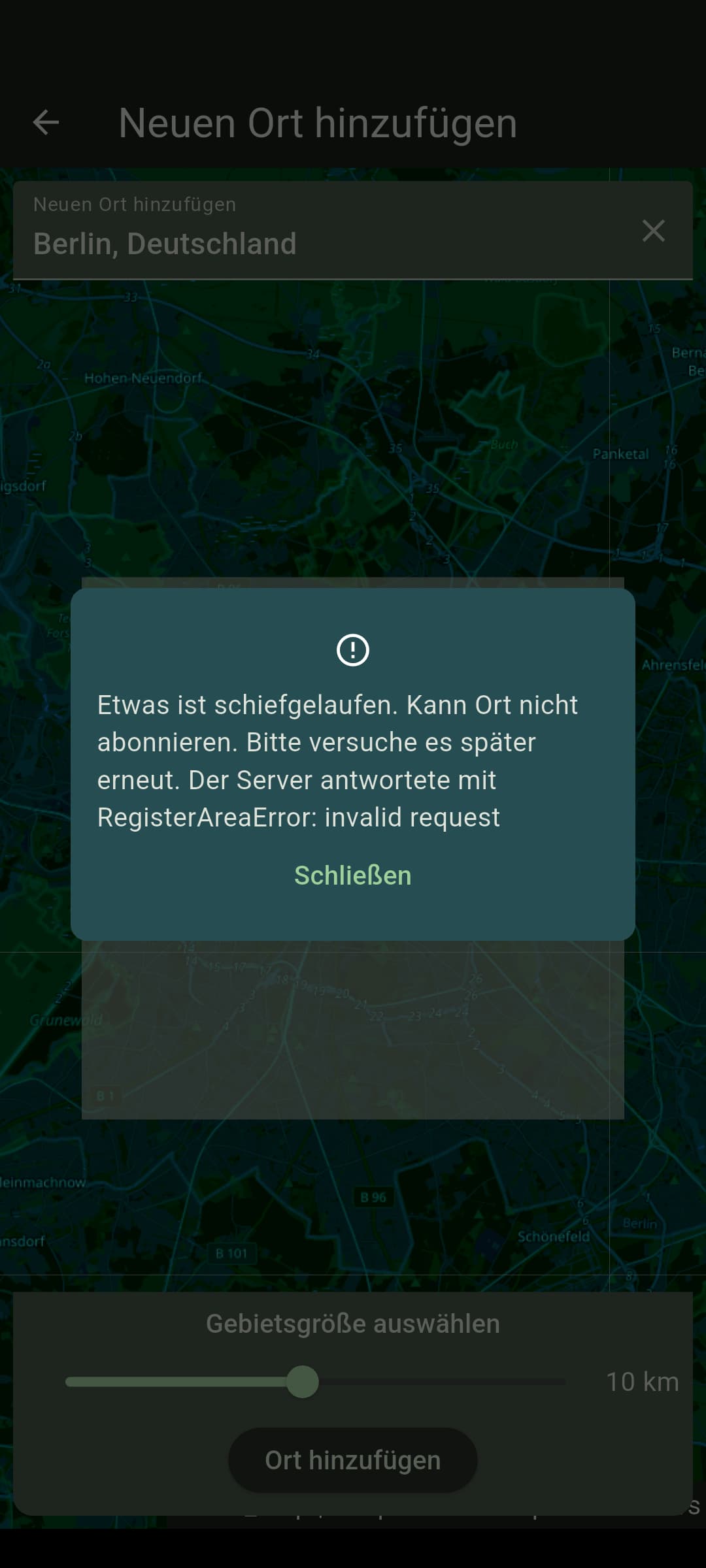Go back with the arrow icon
Viewport: 706px width, 1568px height.
46,123
